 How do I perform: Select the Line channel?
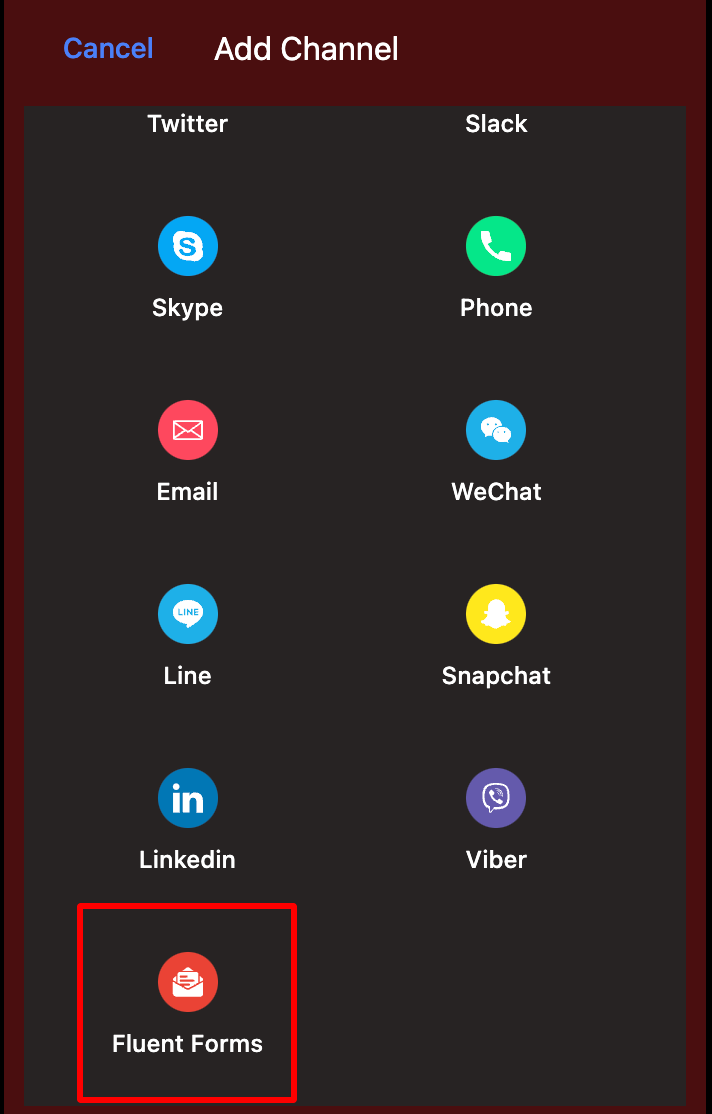[187, 615]
